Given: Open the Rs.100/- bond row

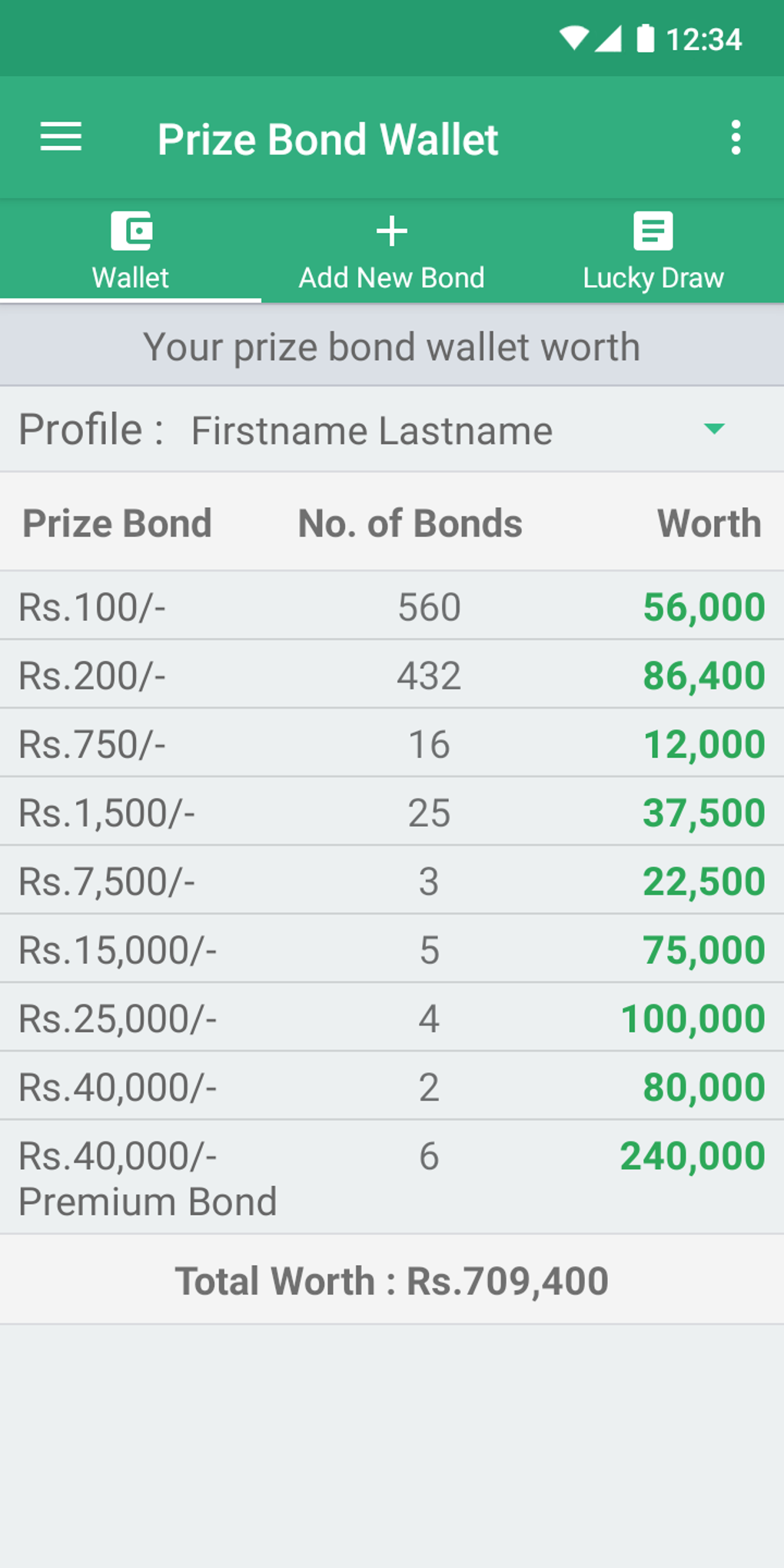Looking at the screenshot, I should (392, 606).
